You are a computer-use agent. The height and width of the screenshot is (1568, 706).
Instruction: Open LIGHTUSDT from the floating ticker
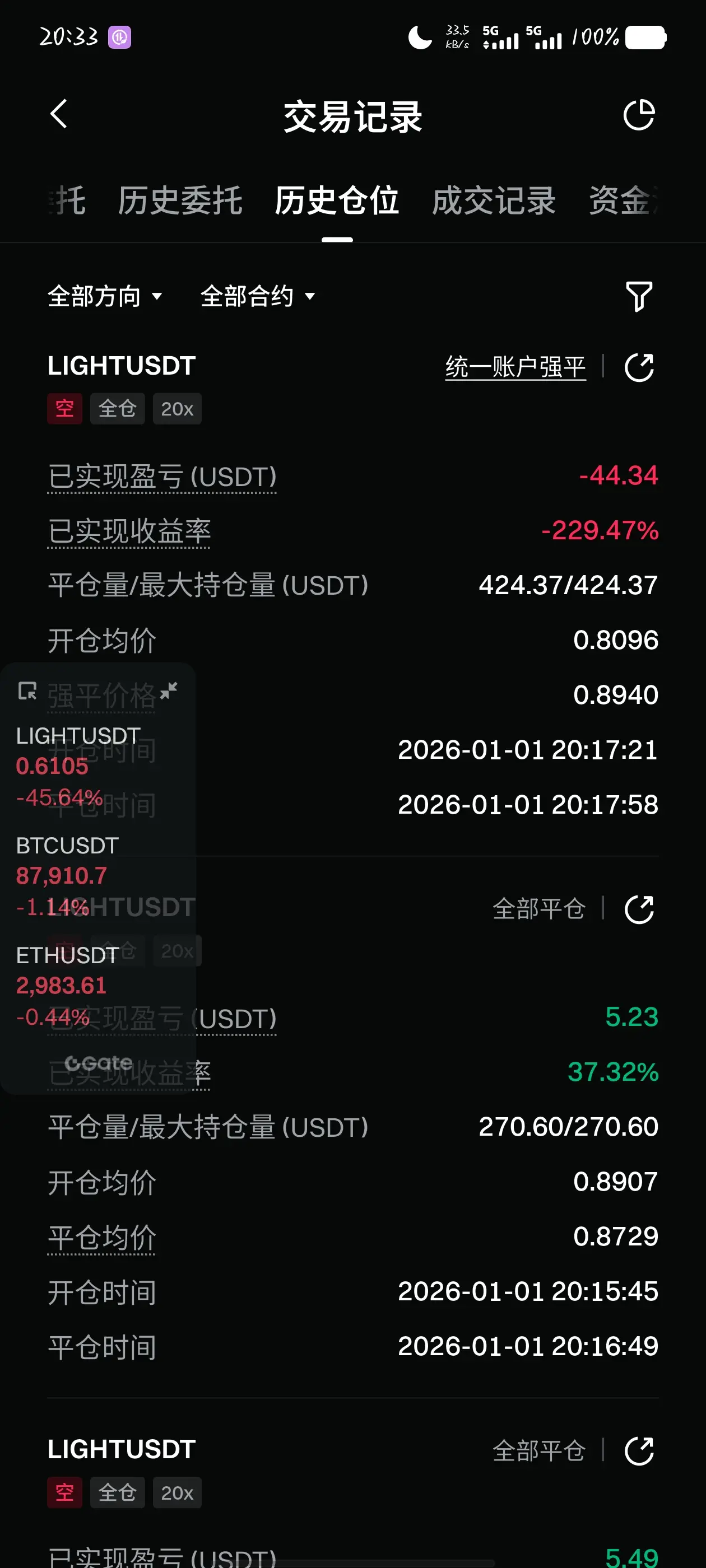coord(78,765)
